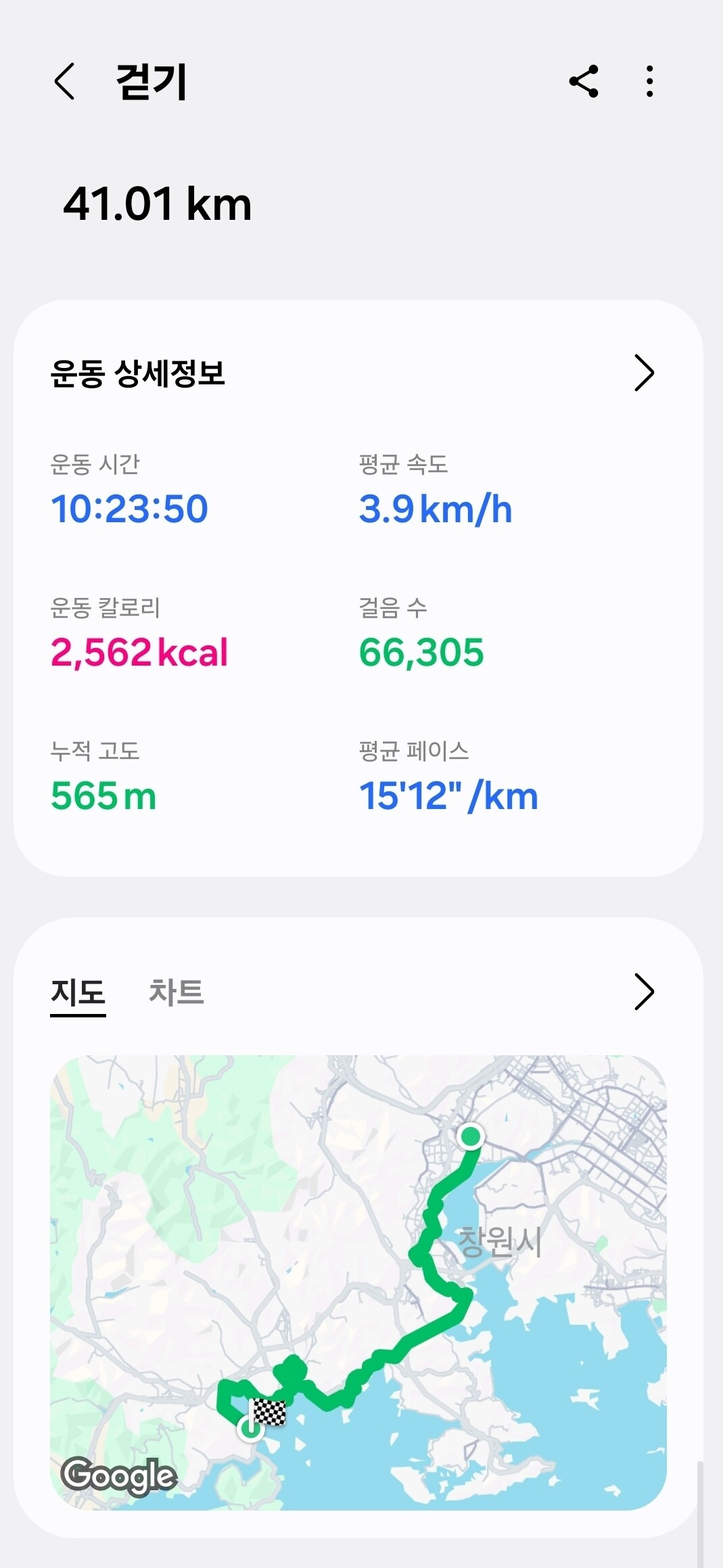The image size is (723, 1568).
Task: Open 운동 상세정보 details
Action: coord(644,373)
